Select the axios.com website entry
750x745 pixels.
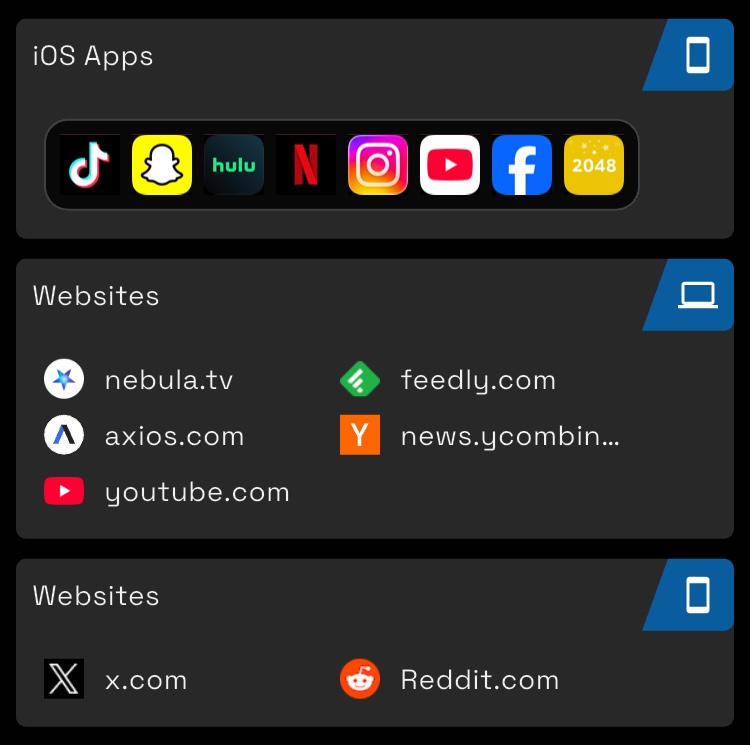(x=174, y=436)
